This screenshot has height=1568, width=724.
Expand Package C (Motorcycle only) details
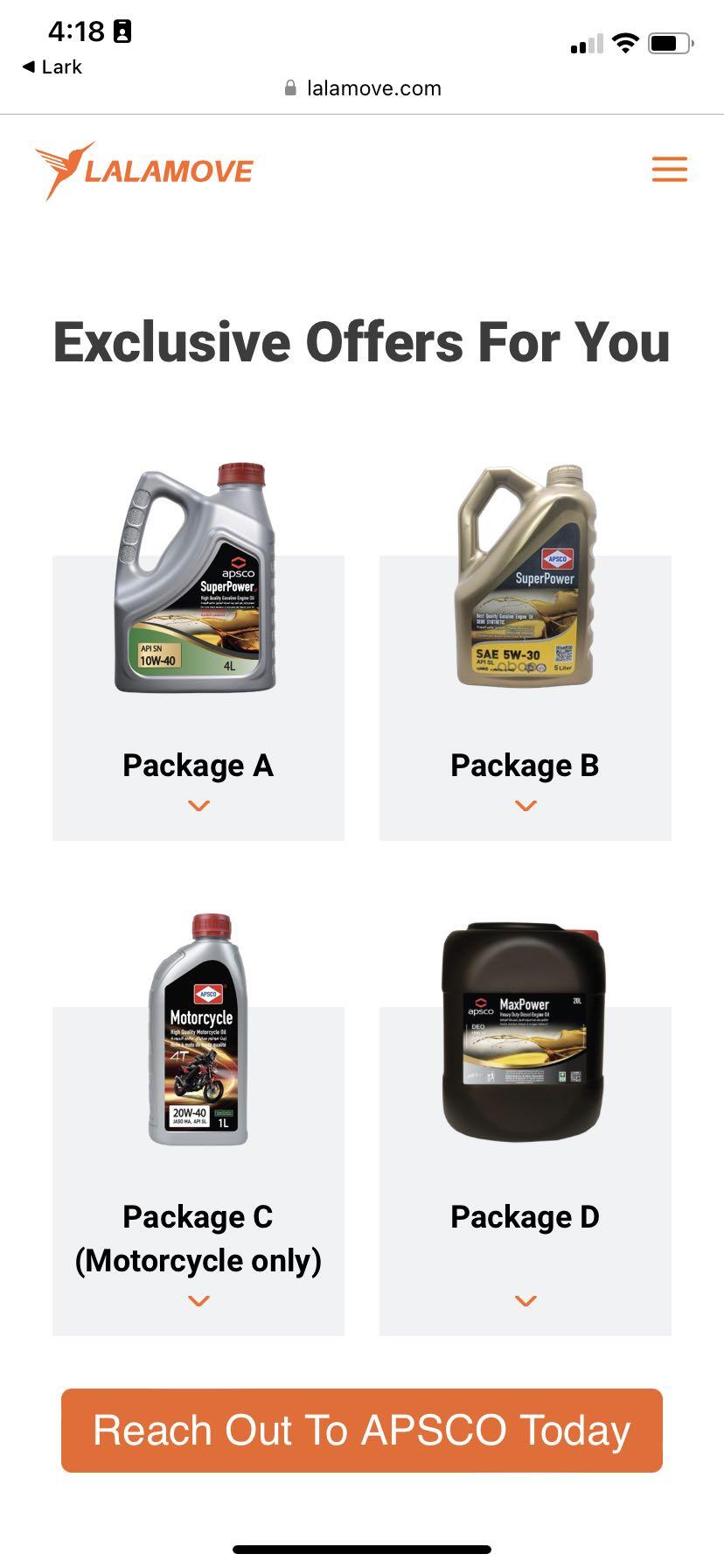click(198, 1300)
